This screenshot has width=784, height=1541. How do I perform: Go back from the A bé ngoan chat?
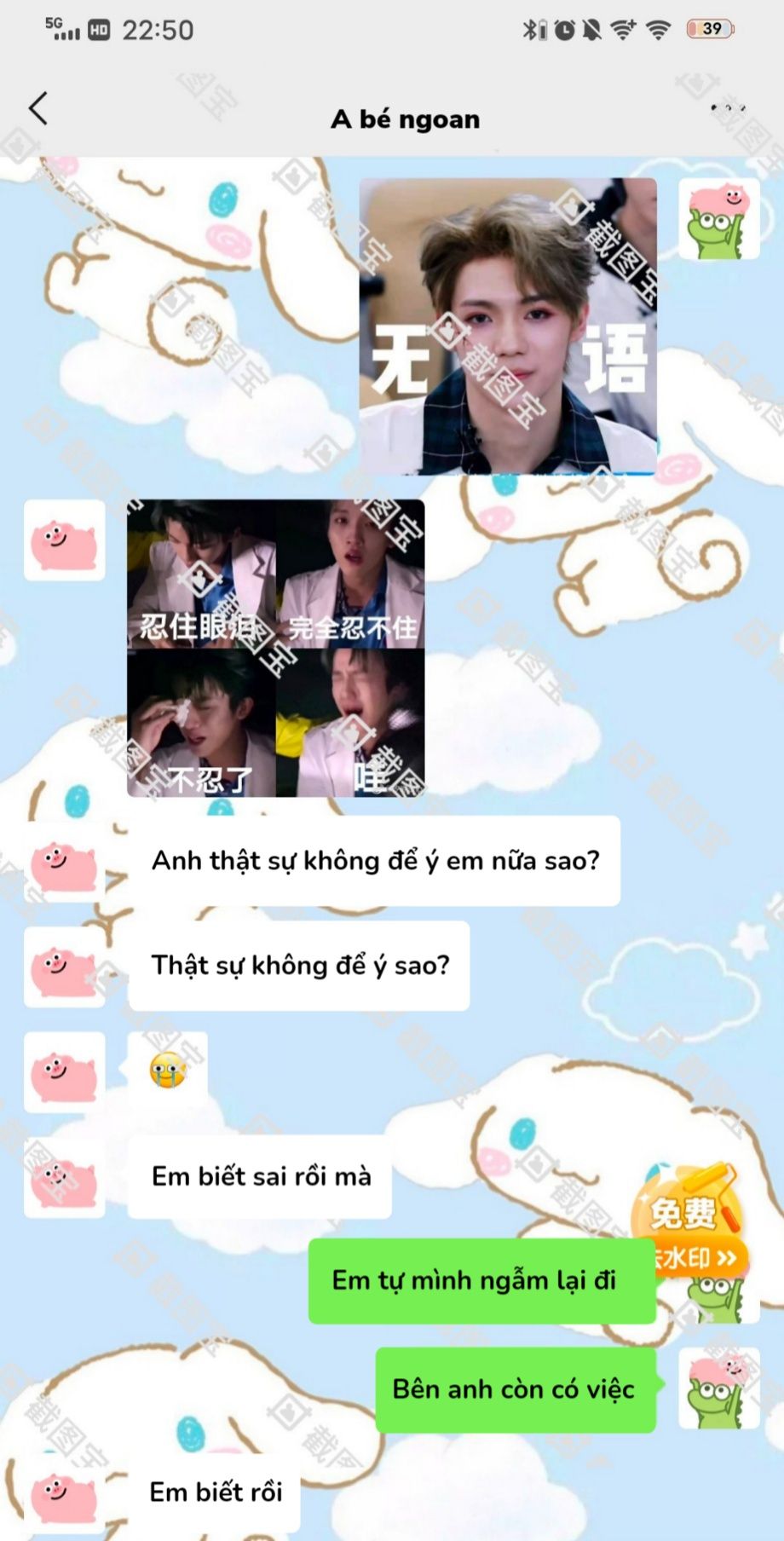click(x=38, y=109)
